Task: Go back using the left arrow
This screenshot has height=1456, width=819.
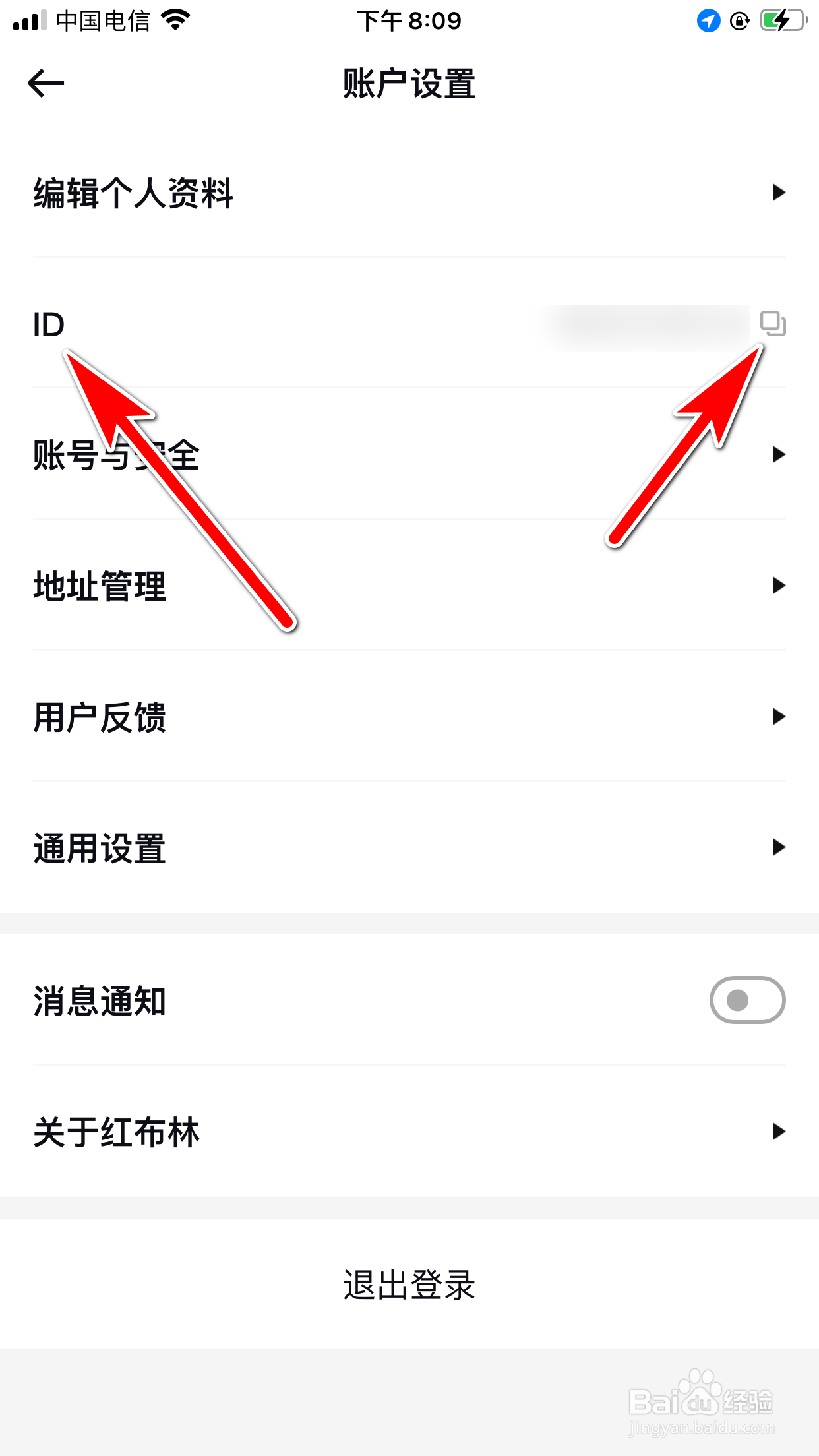Action: [x=45, y=83]
